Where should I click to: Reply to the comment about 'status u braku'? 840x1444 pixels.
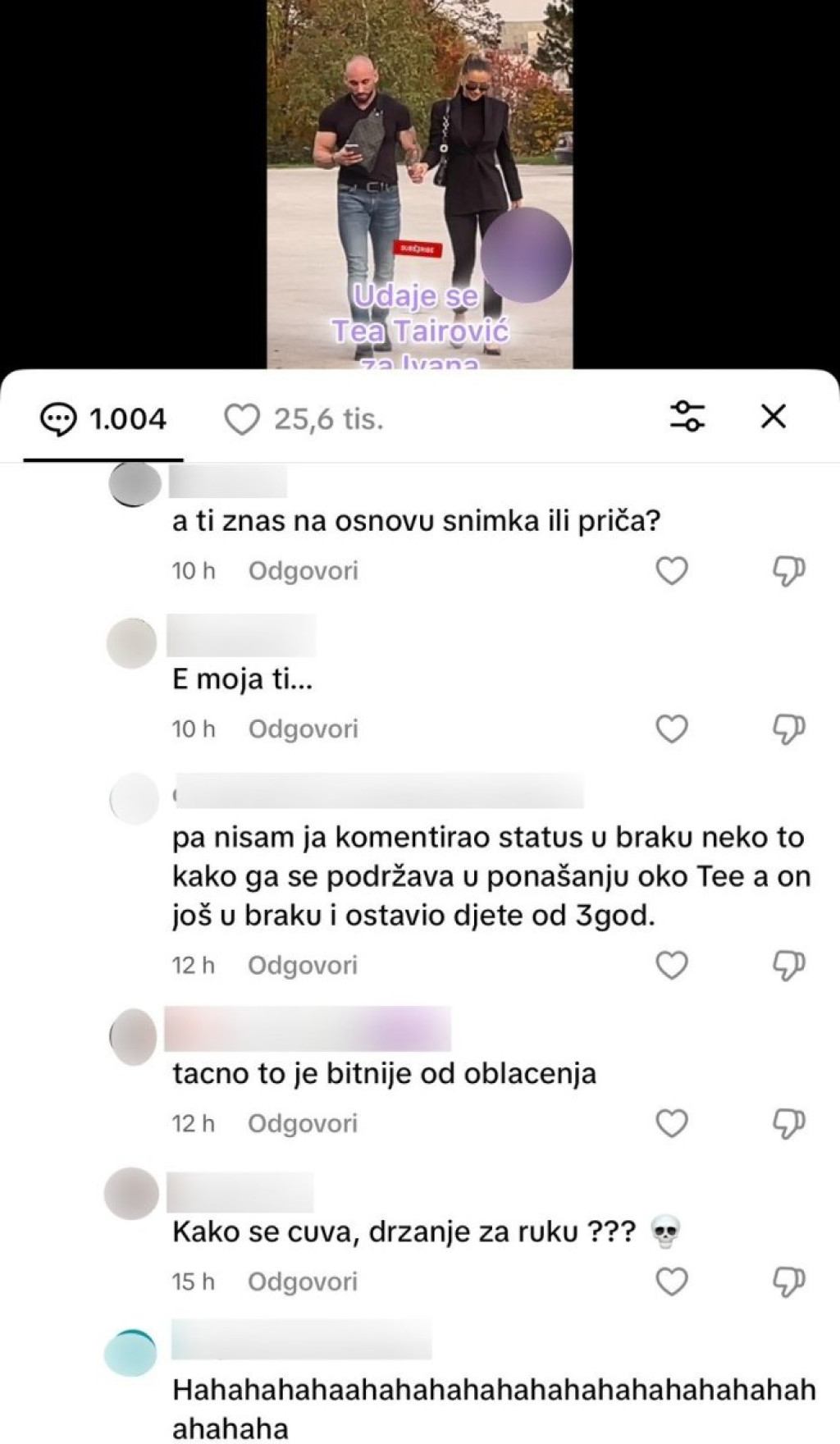pyautogui.click(x=303, y=965)
